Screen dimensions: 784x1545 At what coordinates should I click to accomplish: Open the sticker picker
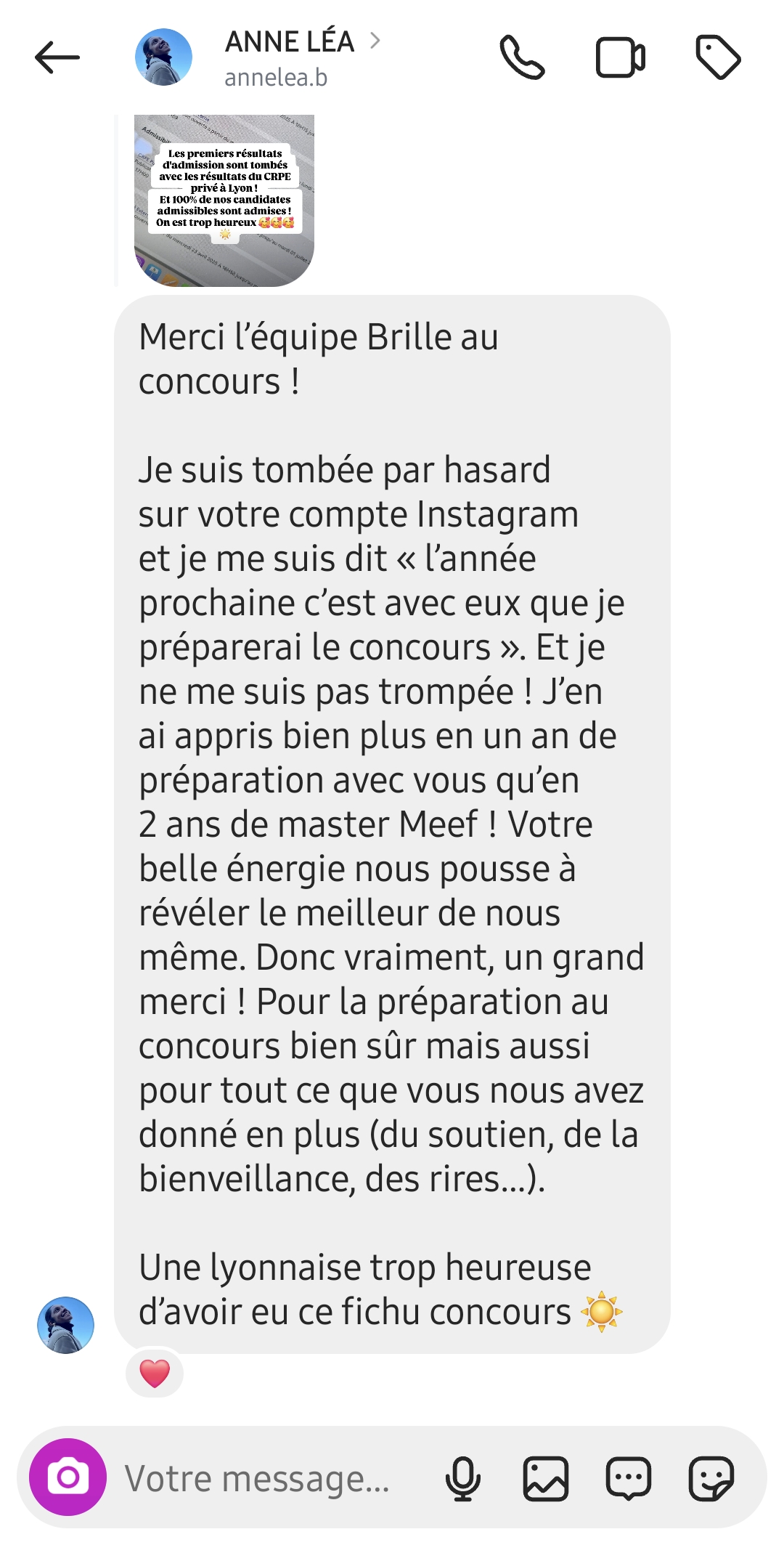pyautogui.click(x=711, y=1478)
